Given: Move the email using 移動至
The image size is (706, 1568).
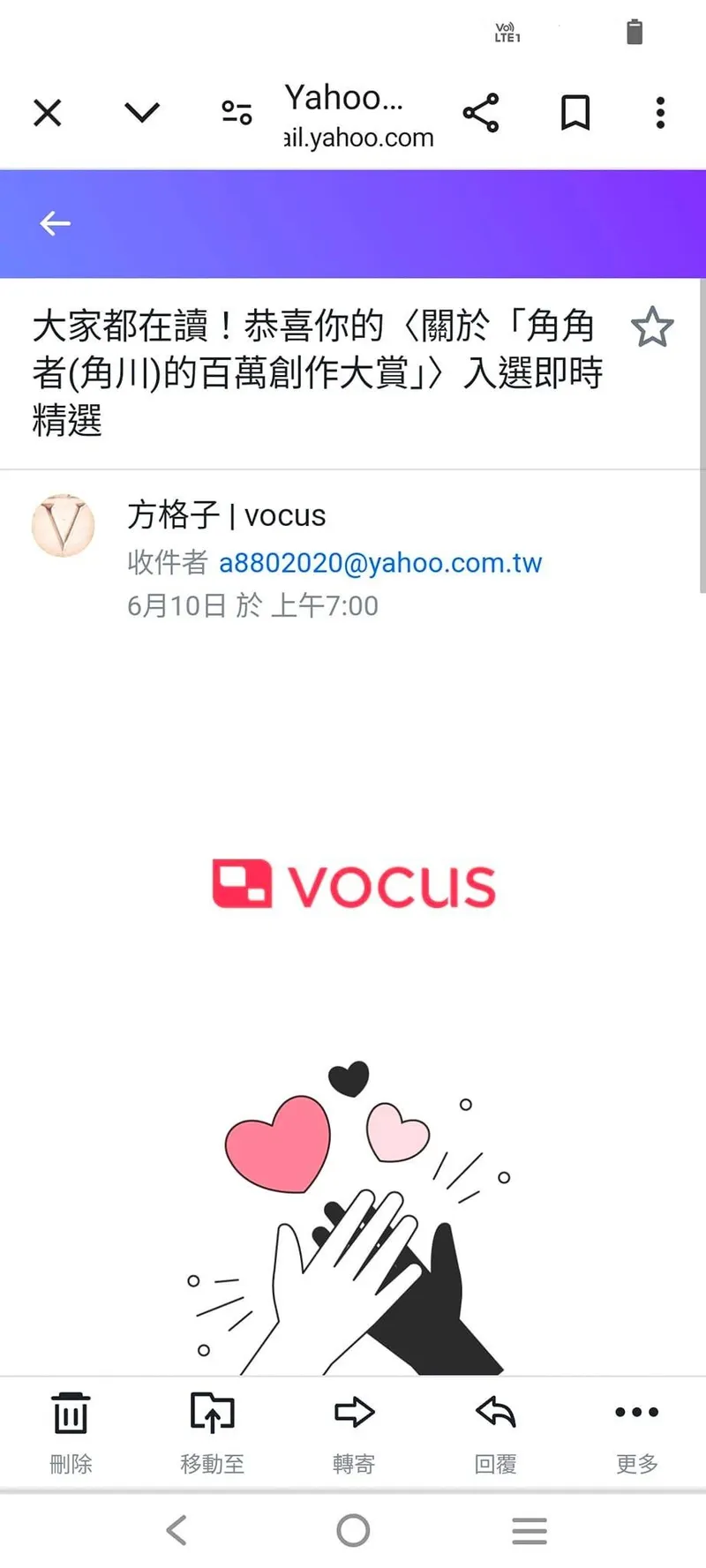Looking at the screenshot, I should [x=212, y=1431].
